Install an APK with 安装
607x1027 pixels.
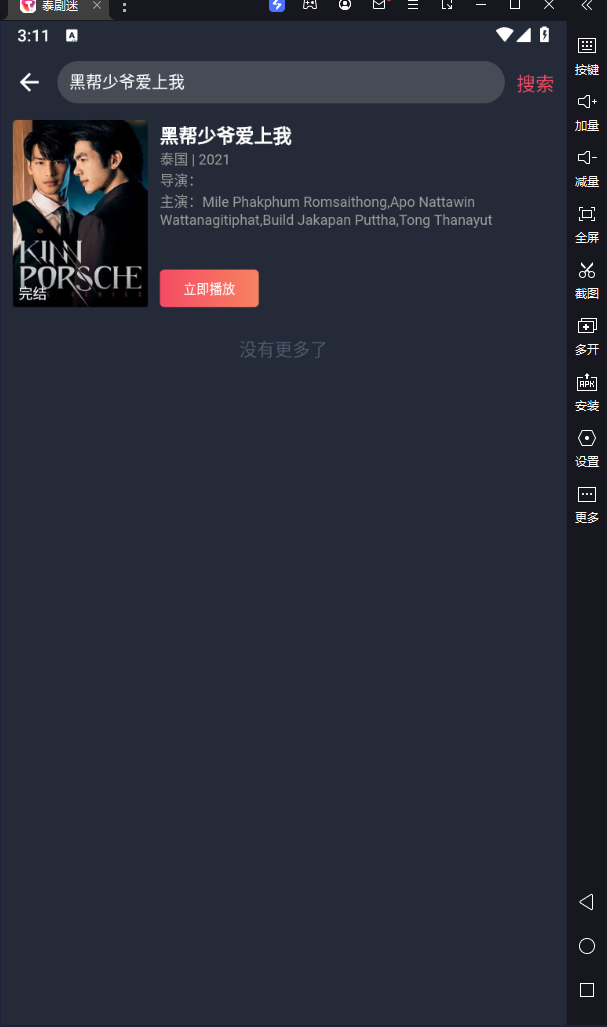[x=587, y=390]
